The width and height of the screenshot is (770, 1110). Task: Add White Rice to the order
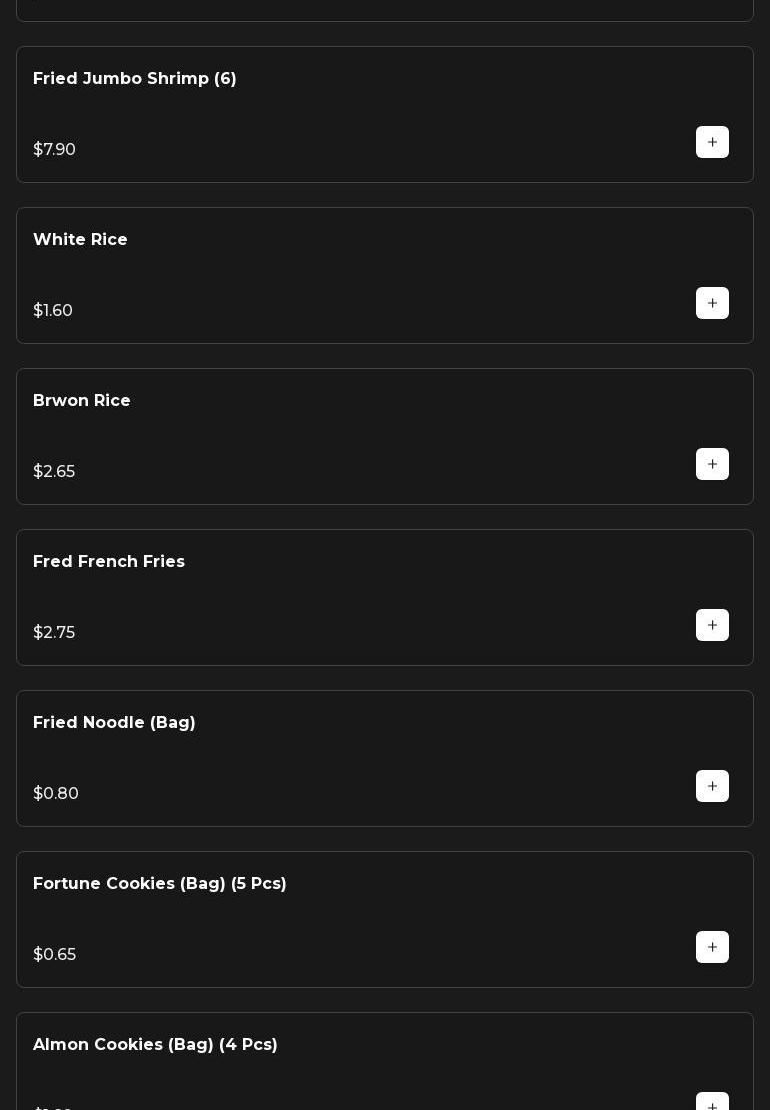coord(712,303)
